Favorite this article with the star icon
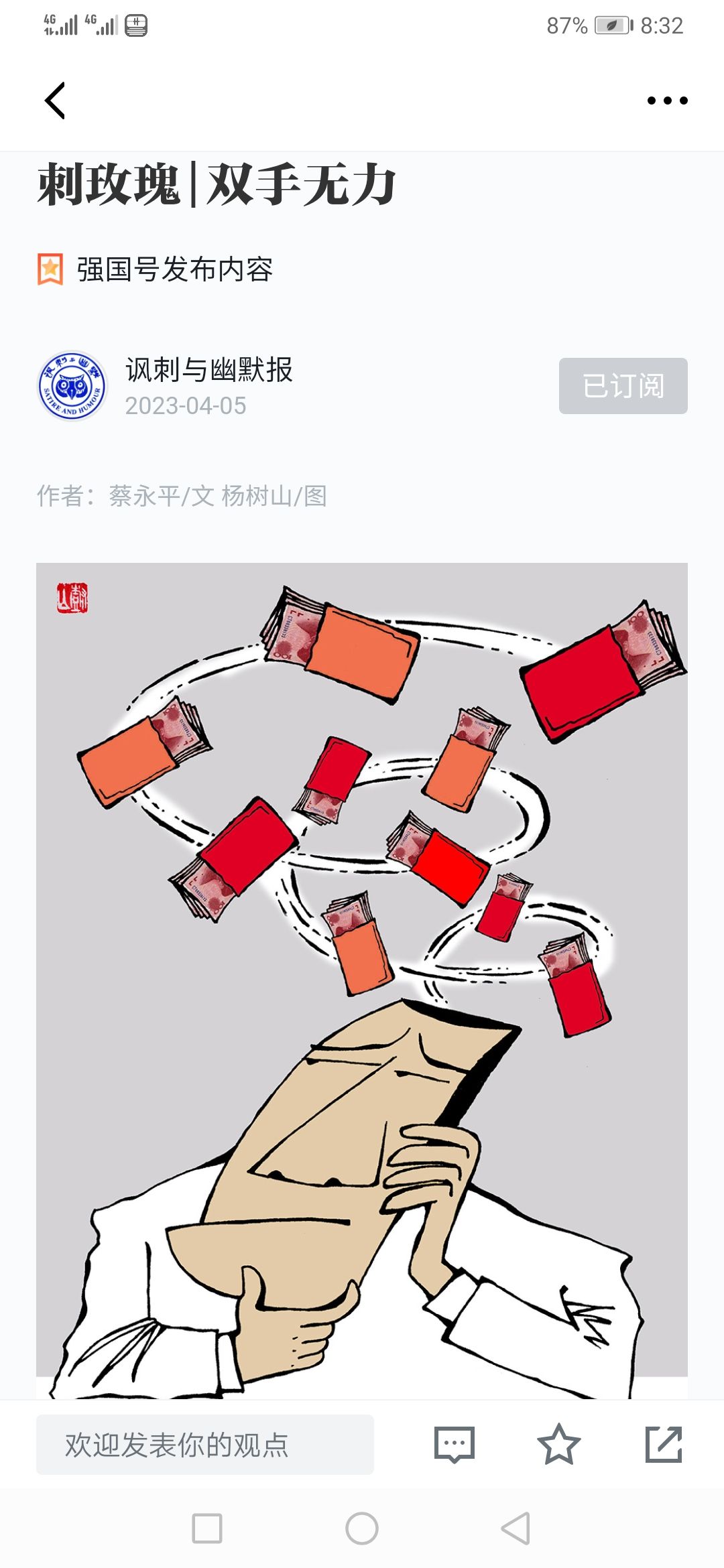 point(558,1444)
